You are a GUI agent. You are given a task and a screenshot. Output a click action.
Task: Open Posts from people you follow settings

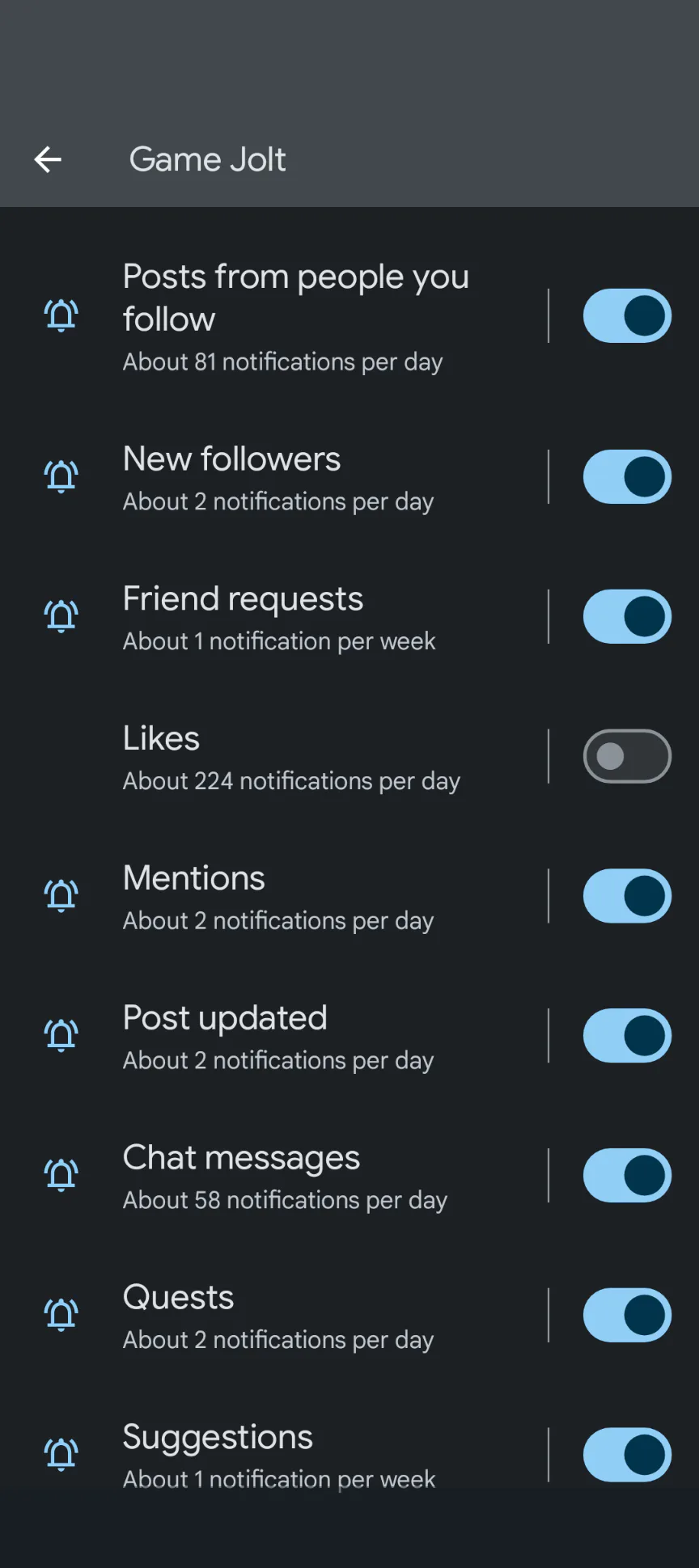(x=274, y=316)
